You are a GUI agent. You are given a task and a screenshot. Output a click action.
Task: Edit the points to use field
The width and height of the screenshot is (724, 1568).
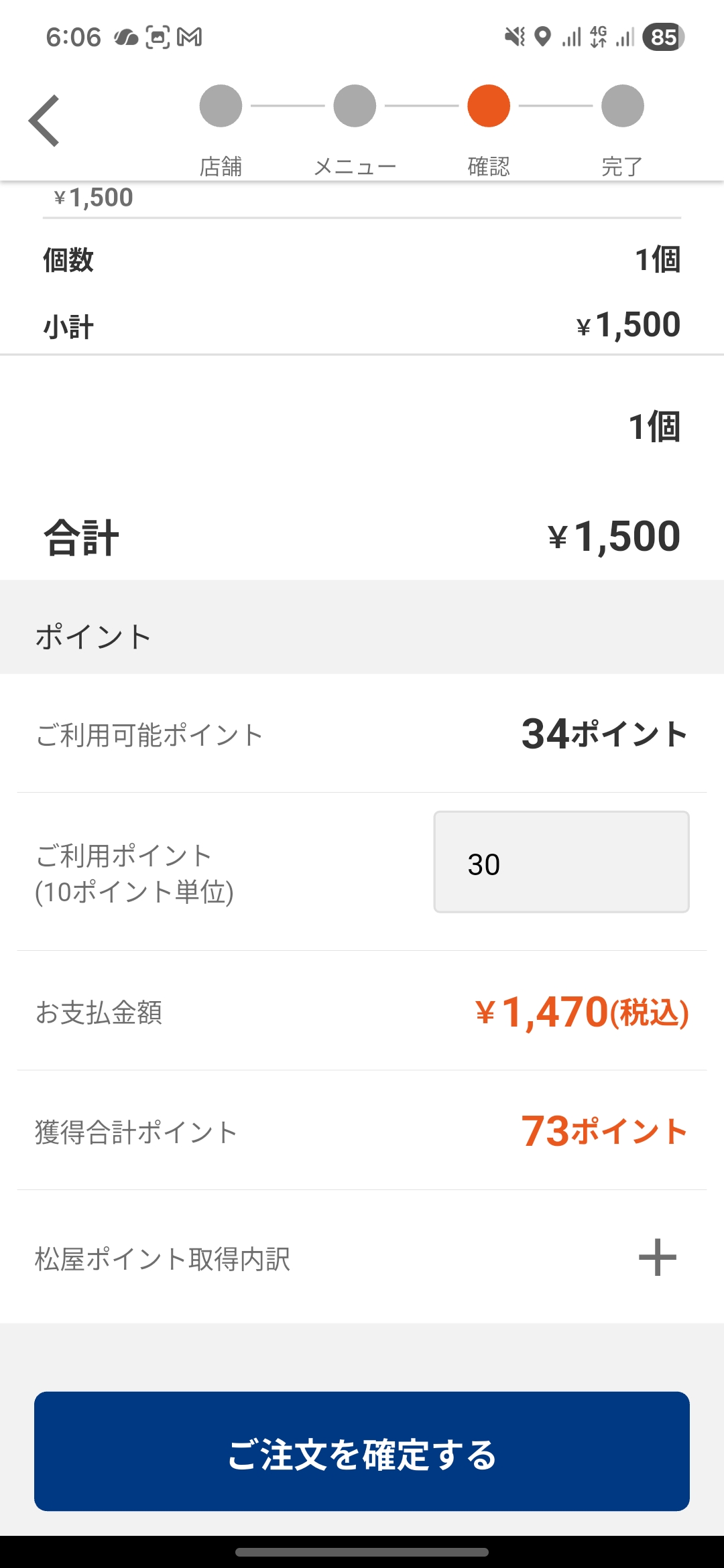click(561, 862)
